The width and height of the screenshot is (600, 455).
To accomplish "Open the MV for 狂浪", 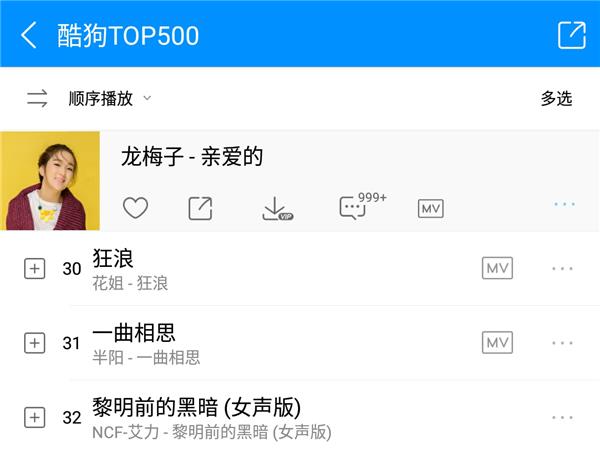I will [x=497, y=268].
